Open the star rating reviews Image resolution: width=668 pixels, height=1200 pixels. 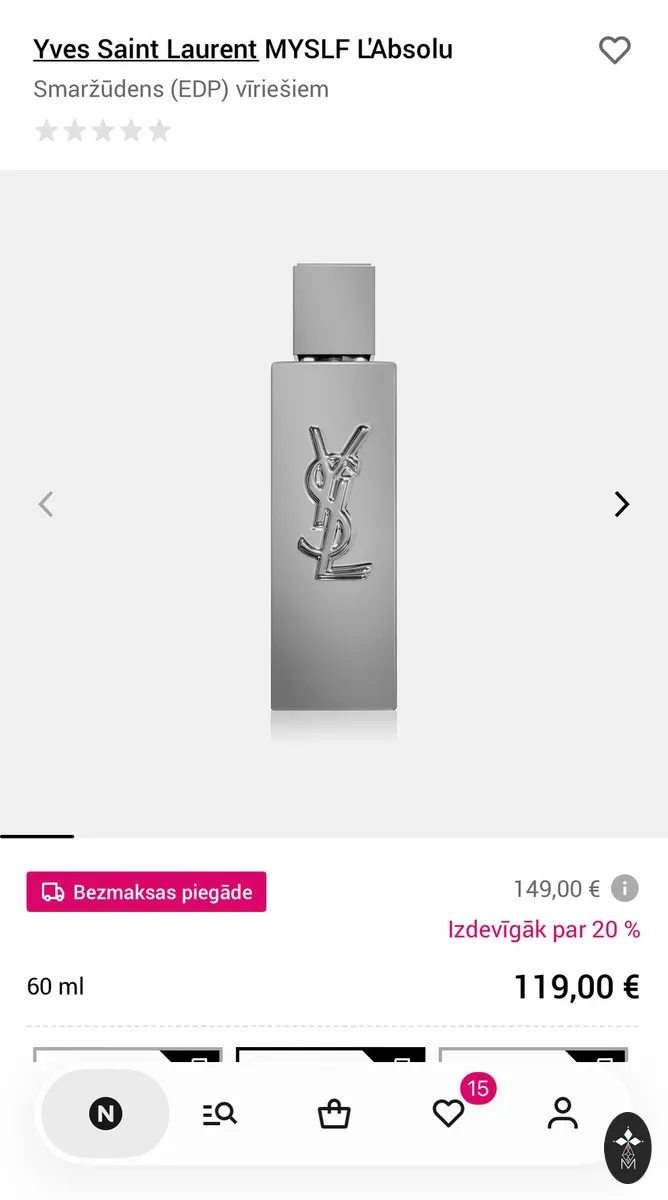pos(103,131)
